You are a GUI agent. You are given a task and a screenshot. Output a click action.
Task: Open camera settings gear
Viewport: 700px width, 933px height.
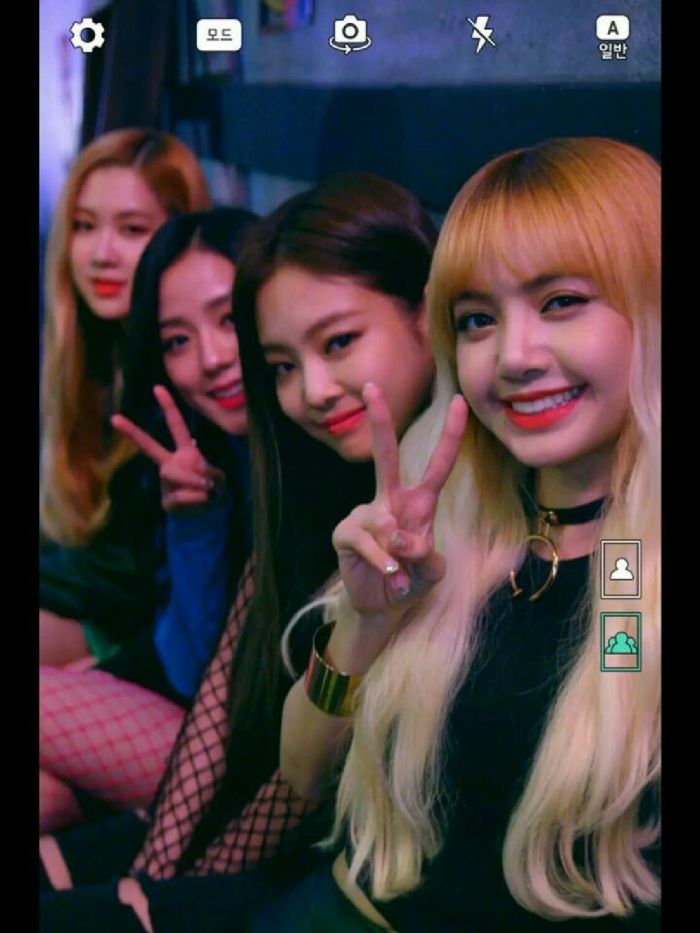click(87, 35)
